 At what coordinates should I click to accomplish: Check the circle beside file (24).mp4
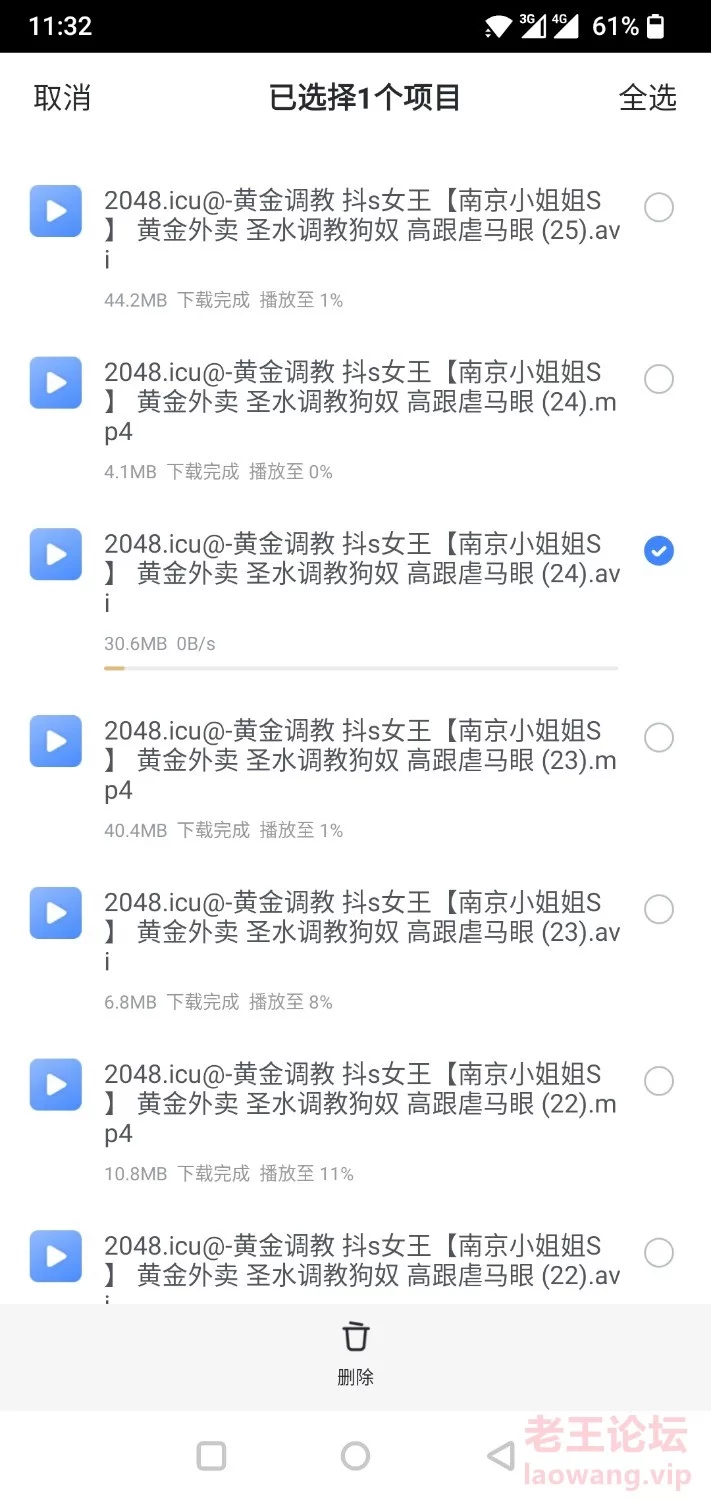pos(659,380)
